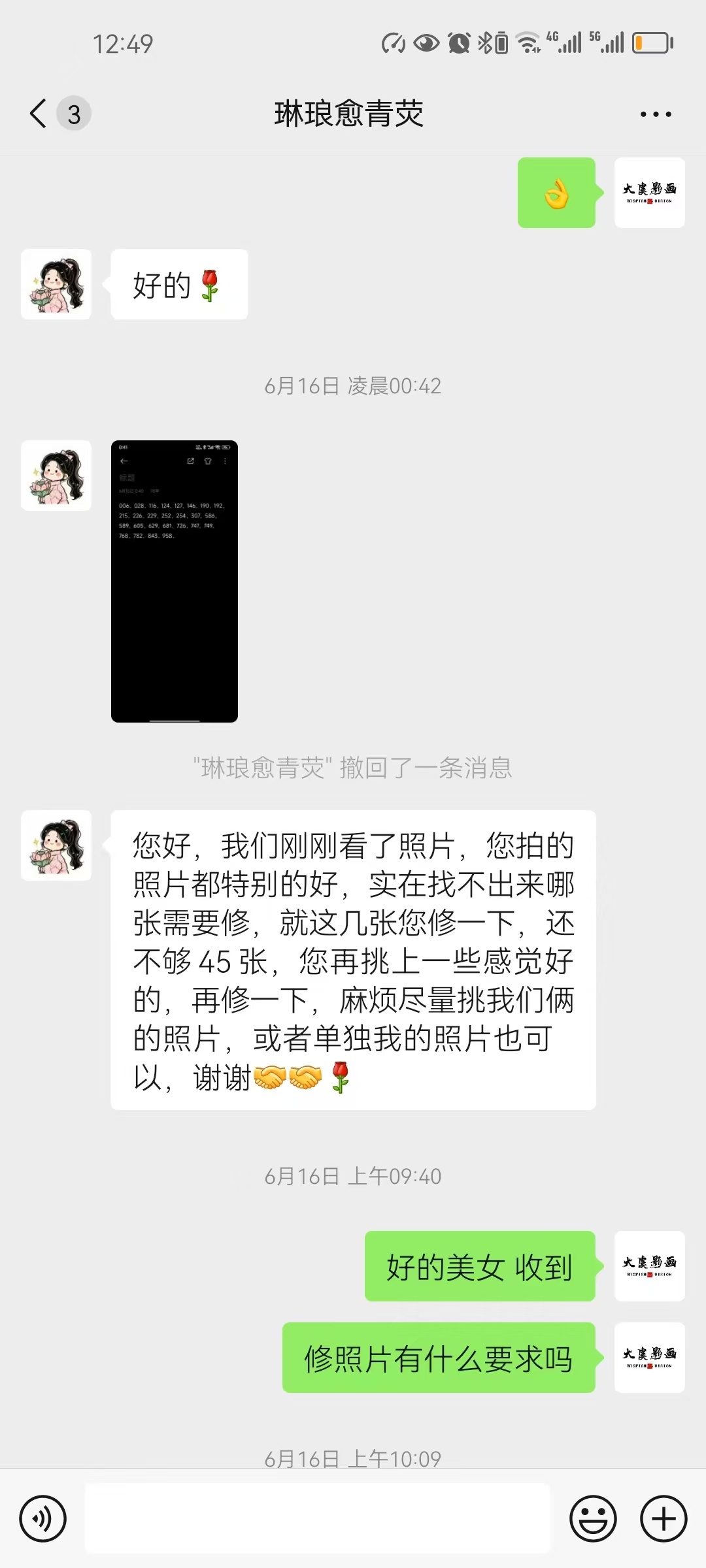The image size is (706, 1568).
Task: Open the contact's avatar beside 好的 message
Action: [56, 284]
